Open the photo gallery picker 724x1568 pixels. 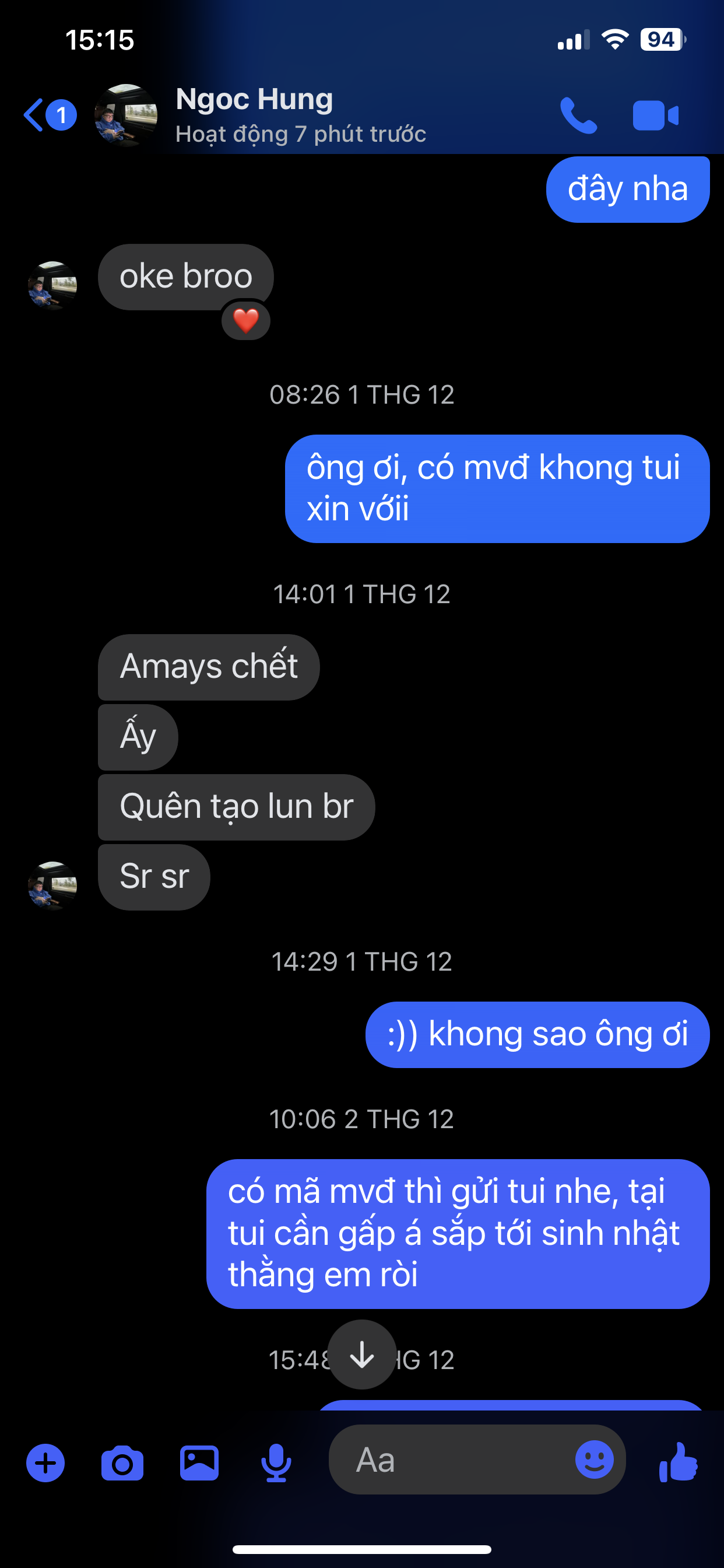(x=199, y=1462)
